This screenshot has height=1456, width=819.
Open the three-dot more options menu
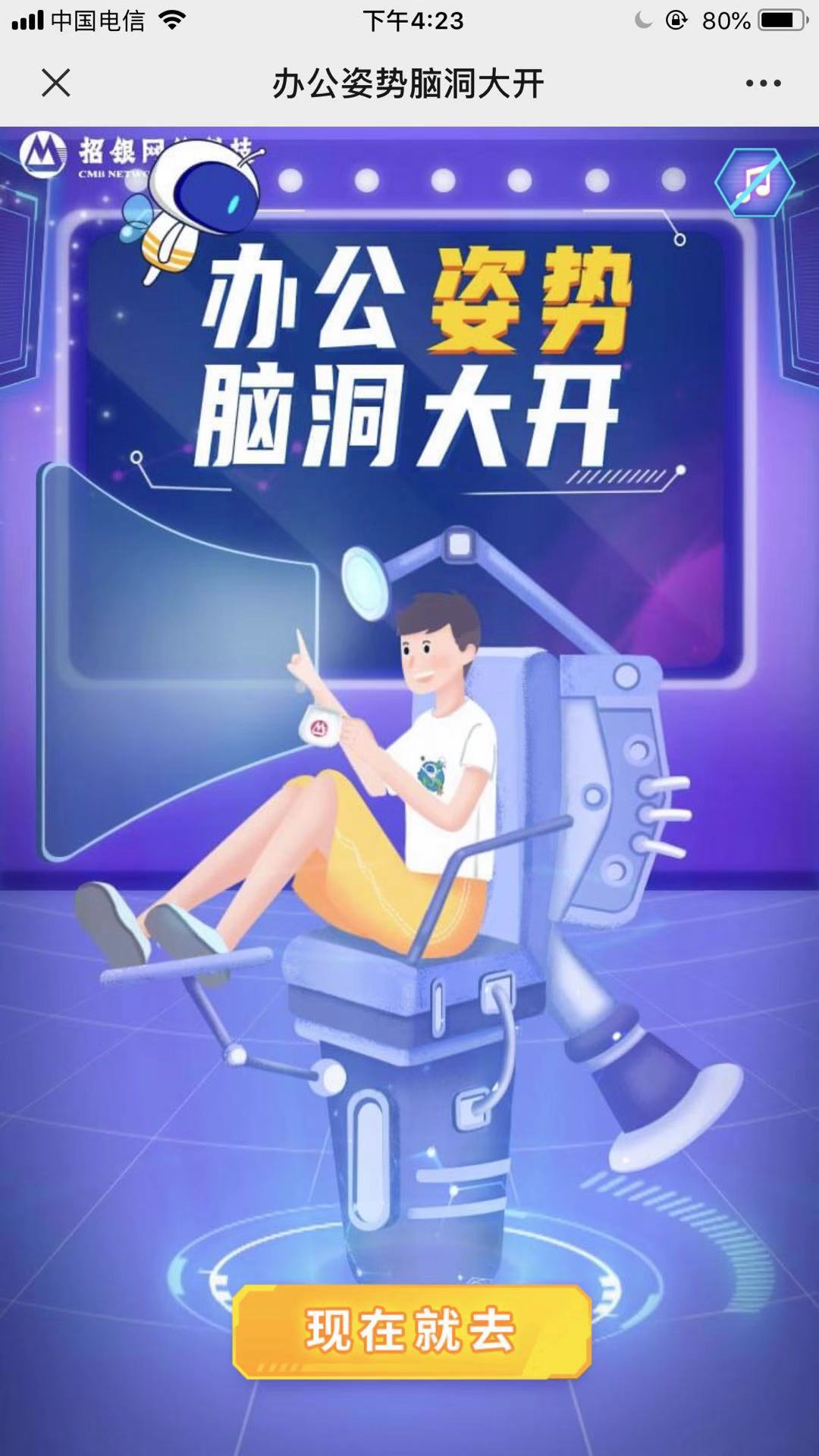[x=763, y=83]
